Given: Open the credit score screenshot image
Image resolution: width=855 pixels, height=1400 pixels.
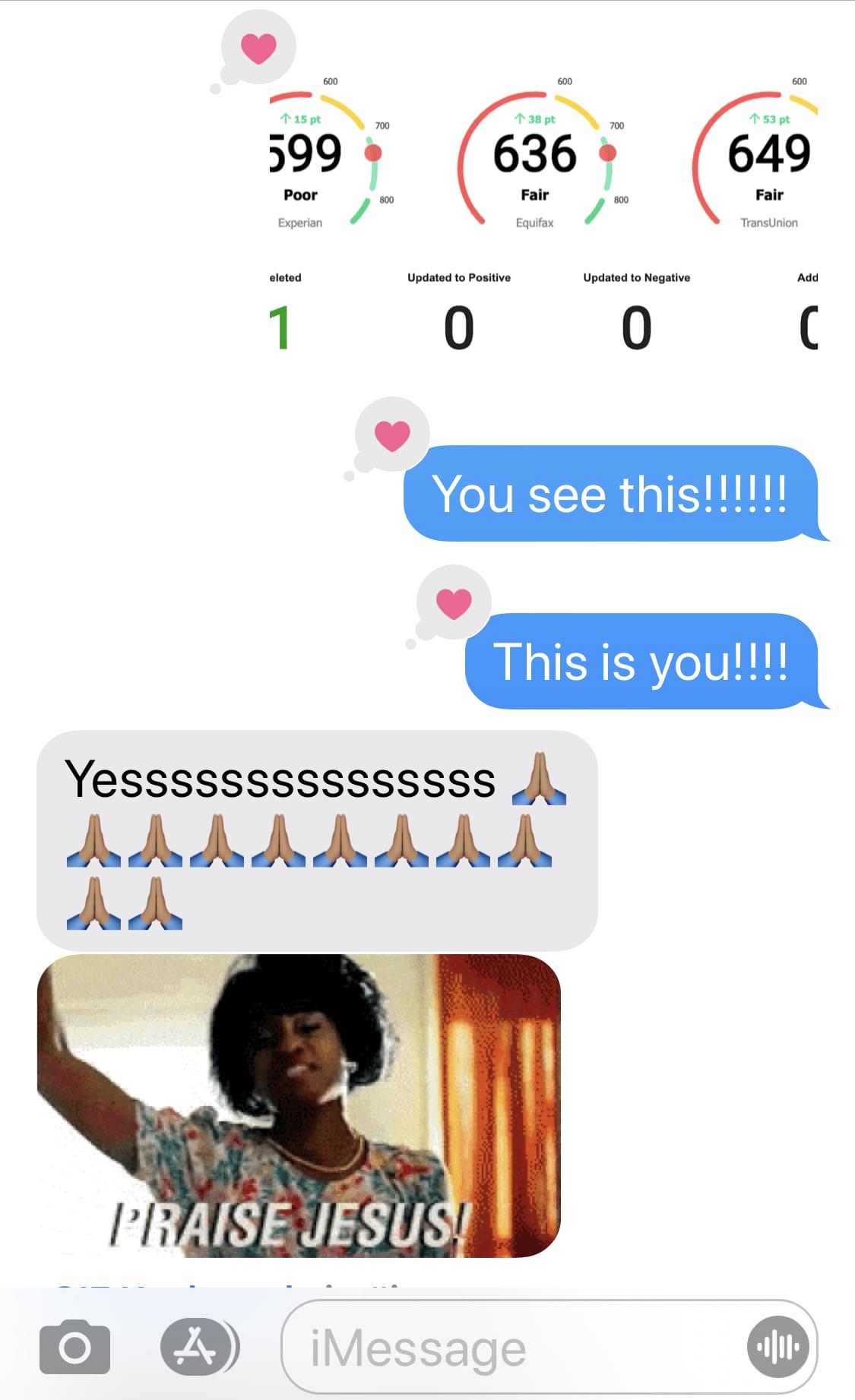Looking at the screenshot, I should pyautogui.click(x=543, y=218).
